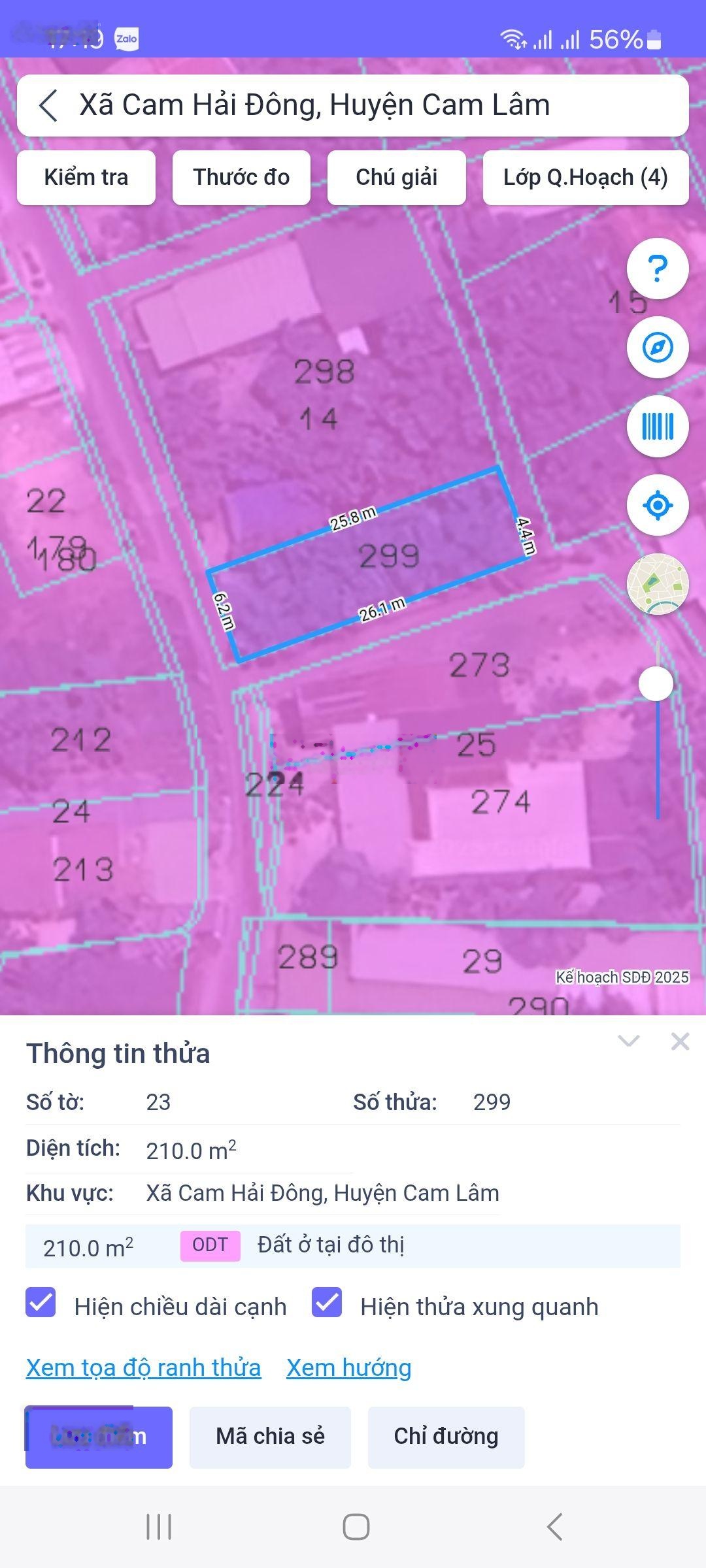Open the Xem hướng link
Image resolution: width=706 pixels, height=1568 pixels.
pos(348,1367)
